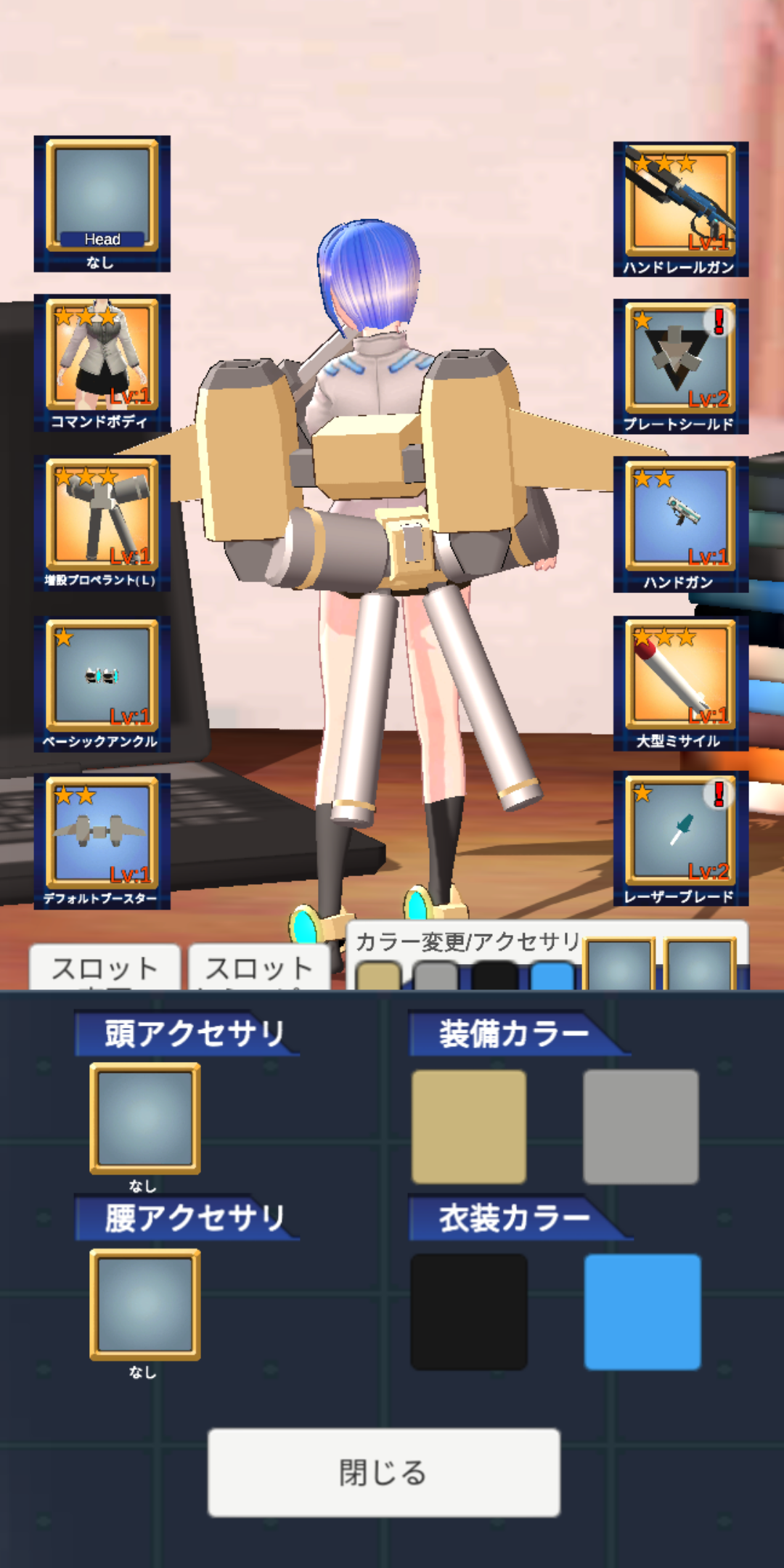The height and width of the screenshot is (1568, 784).
Task: Tap the 閉じる close button
Action: pyautogui.click(x=383, y=1473)
